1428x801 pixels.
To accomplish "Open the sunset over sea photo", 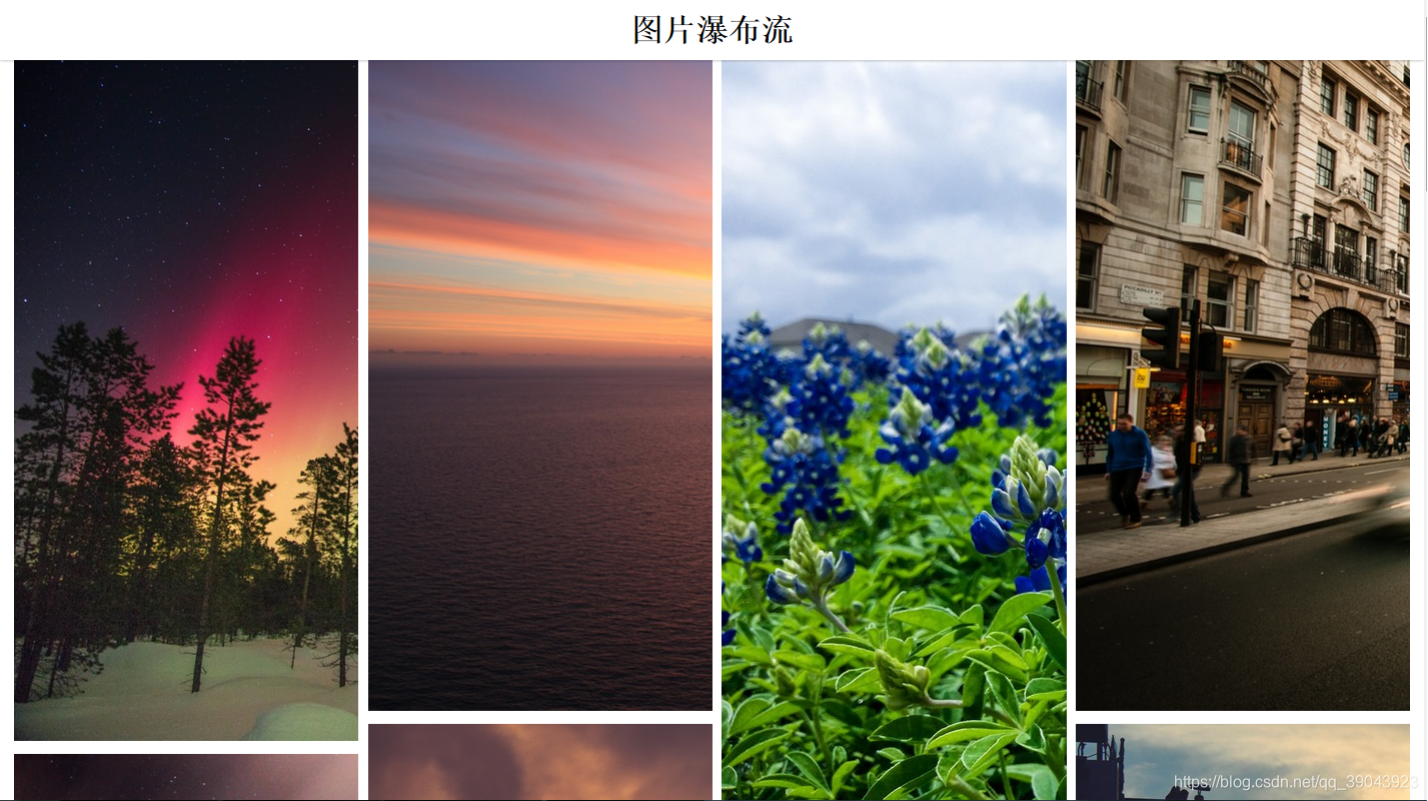I will [540, 385].
